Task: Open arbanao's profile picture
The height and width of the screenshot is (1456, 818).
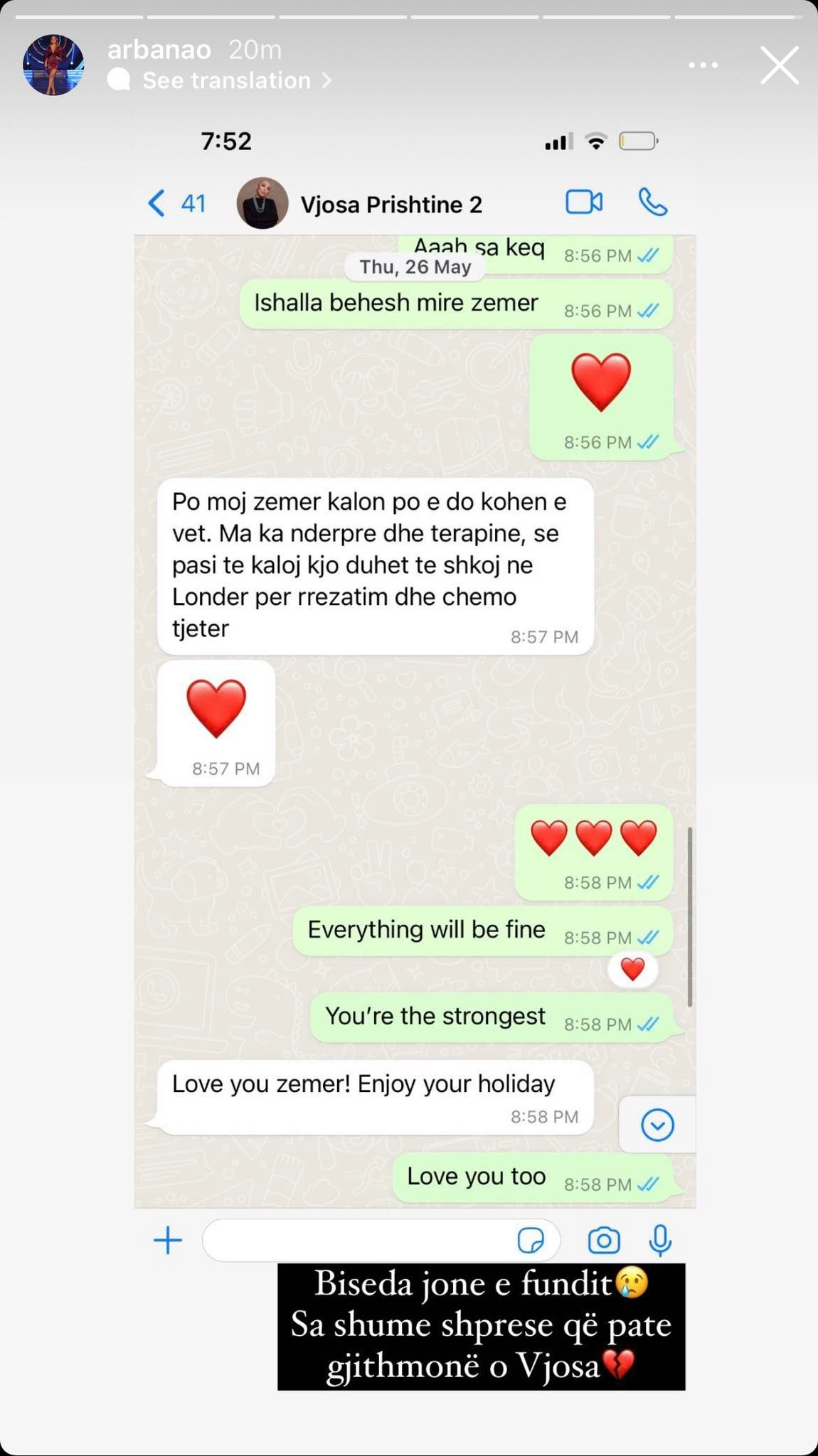Action: (x=53, y=65)
